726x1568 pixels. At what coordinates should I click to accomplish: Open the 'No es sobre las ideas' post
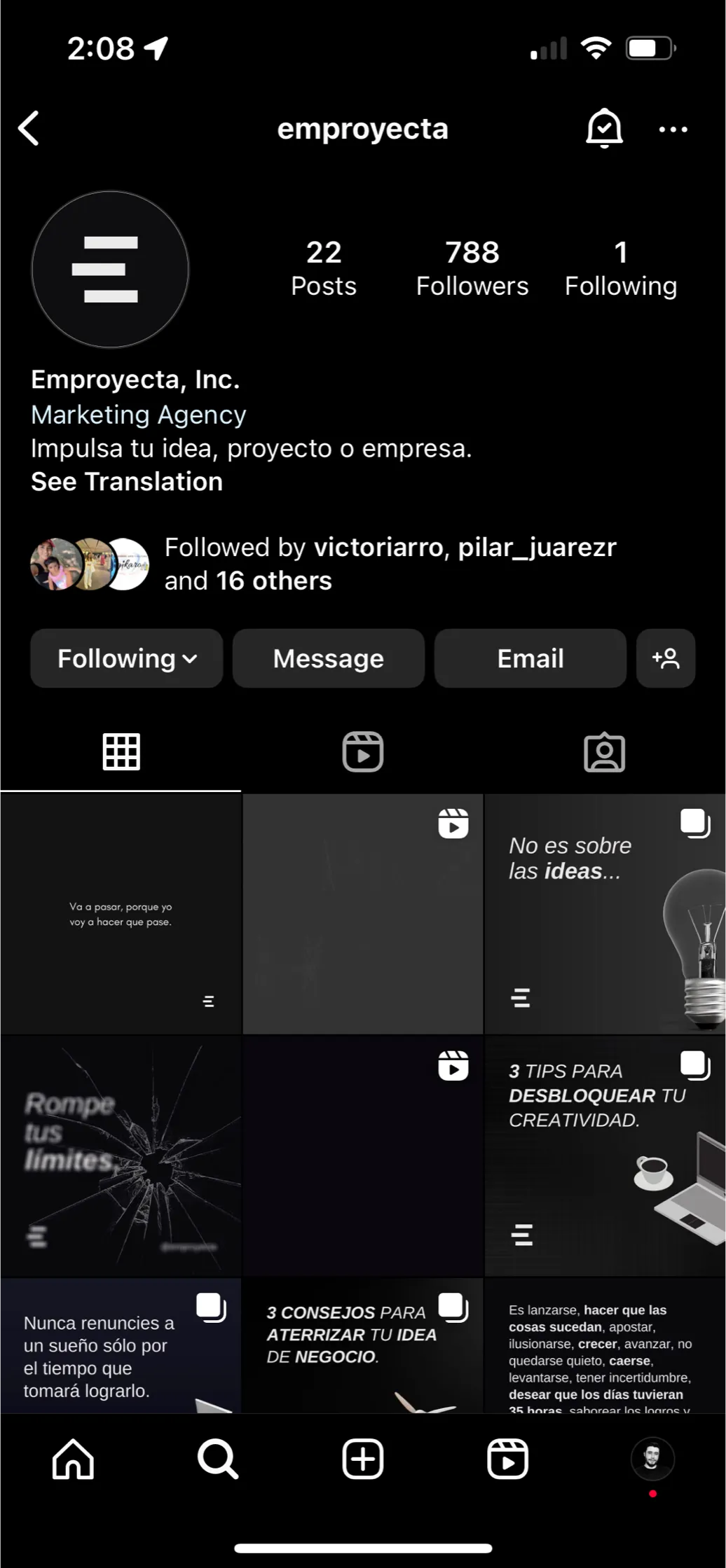coord(604,914)
